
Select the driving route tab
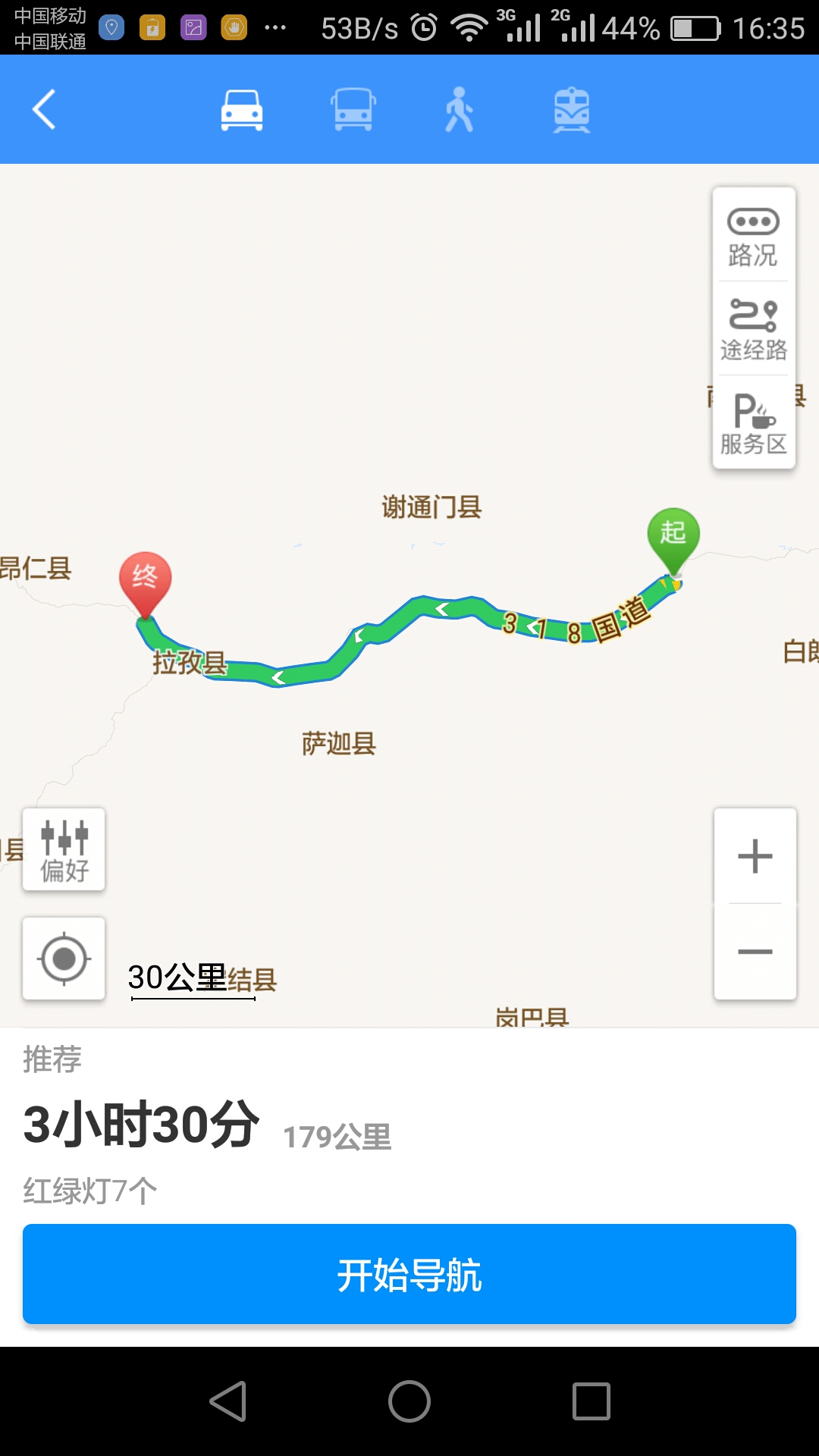[x=242, y=110]
